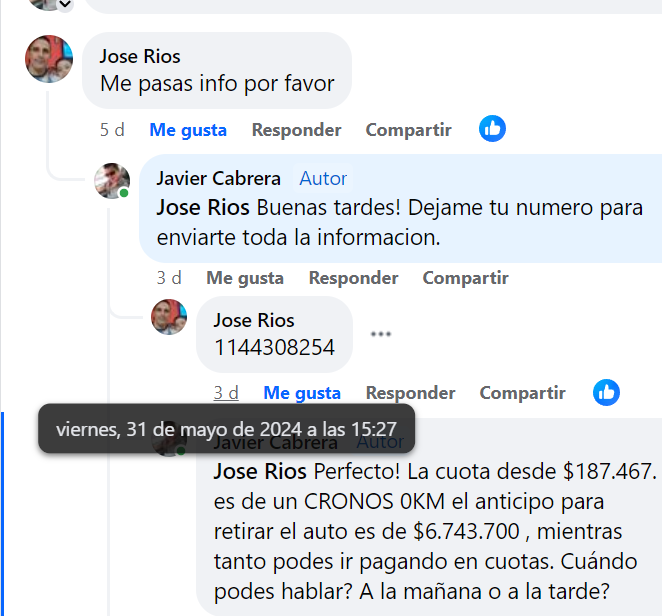This screenshot has width=662, height=616.
Task: Open the '3 d' timestamp under 1144308254
Action: pyautogui.click(x=226, y=393)
